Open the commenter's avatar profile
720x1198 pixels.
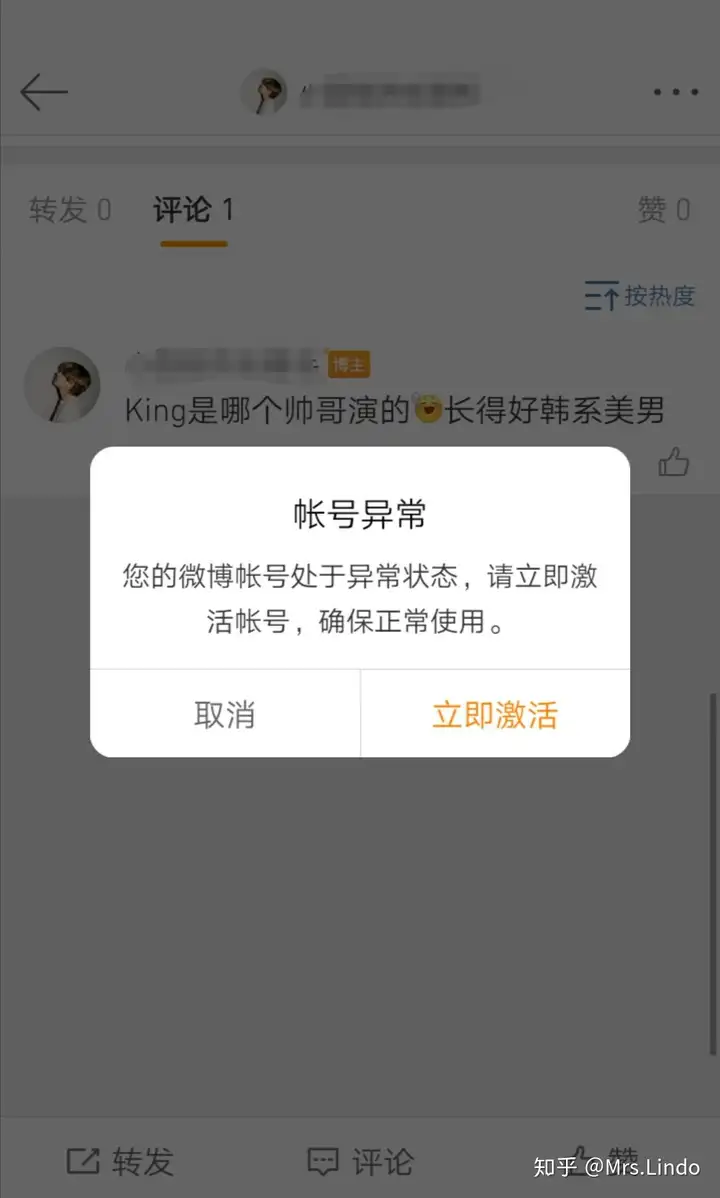tap(62, 385)
